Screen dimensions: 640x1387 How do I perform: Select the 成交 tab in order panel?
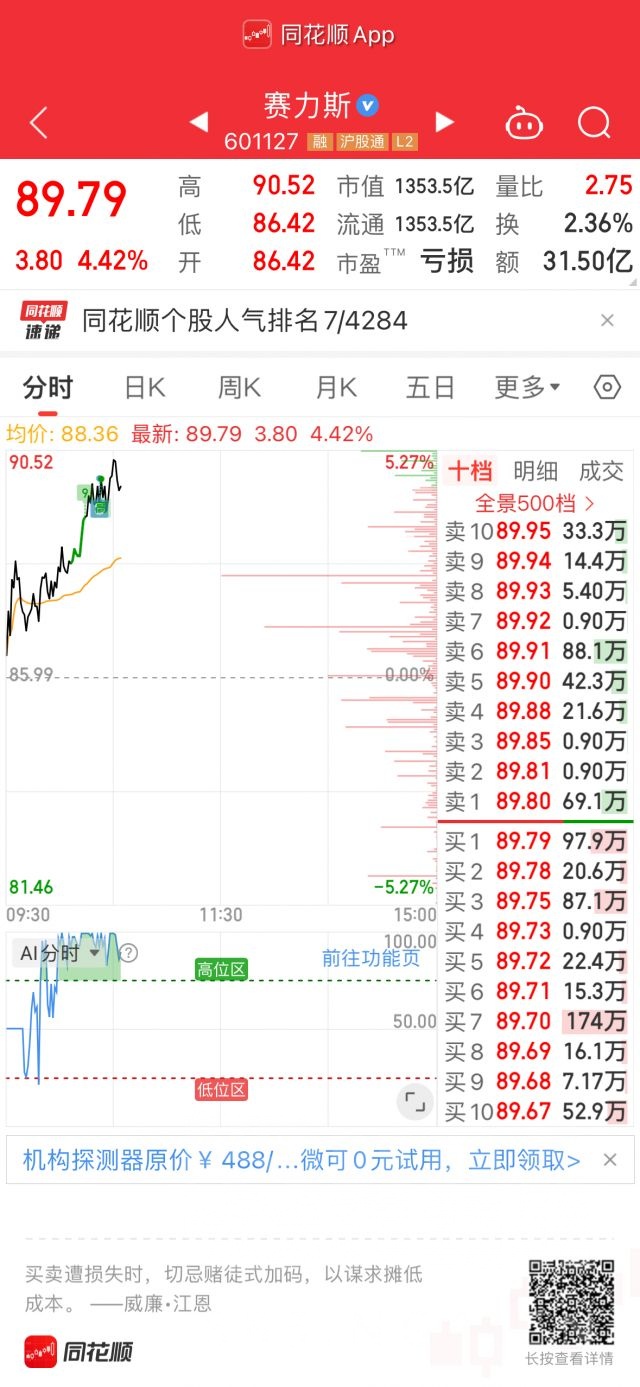[x=601, y=472]
